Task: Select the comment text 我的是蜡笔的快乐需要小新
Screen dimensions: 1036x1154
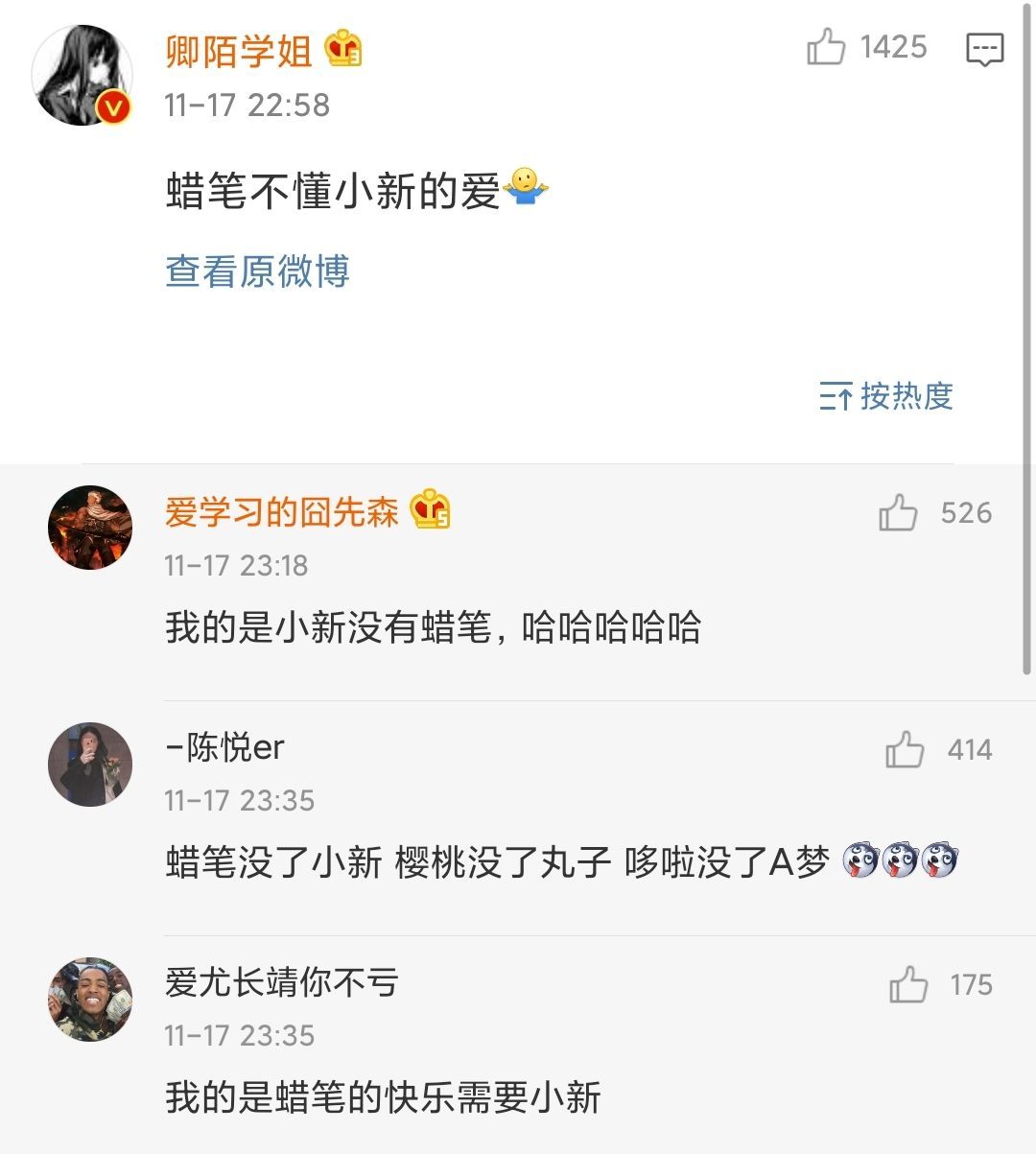Action: pyautogui.click(x=381, y=1100)
